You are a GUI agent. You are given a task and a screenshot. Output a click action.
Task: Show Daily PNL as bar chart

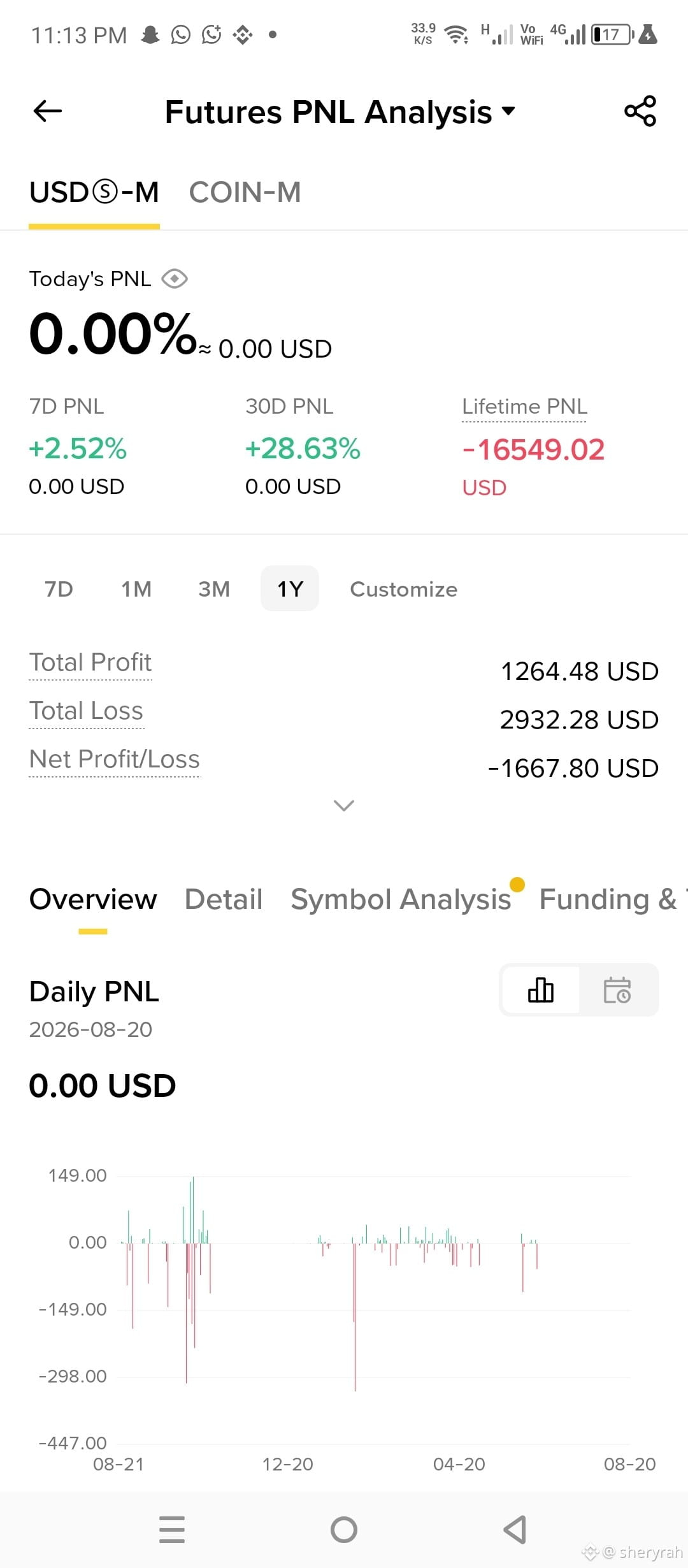coord(541,990)
